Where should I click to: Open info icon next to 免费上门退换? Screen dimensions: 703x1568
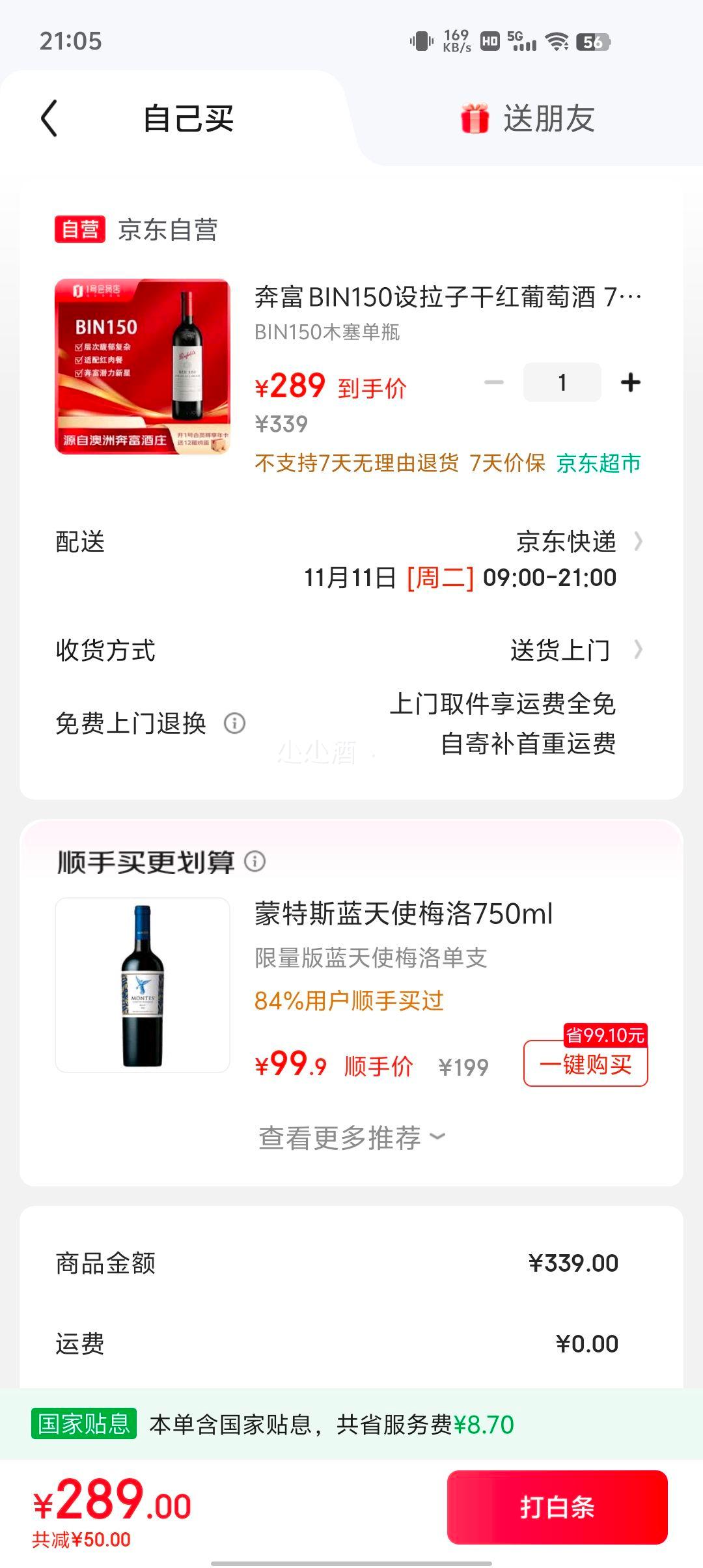click(x=236, y=723)
